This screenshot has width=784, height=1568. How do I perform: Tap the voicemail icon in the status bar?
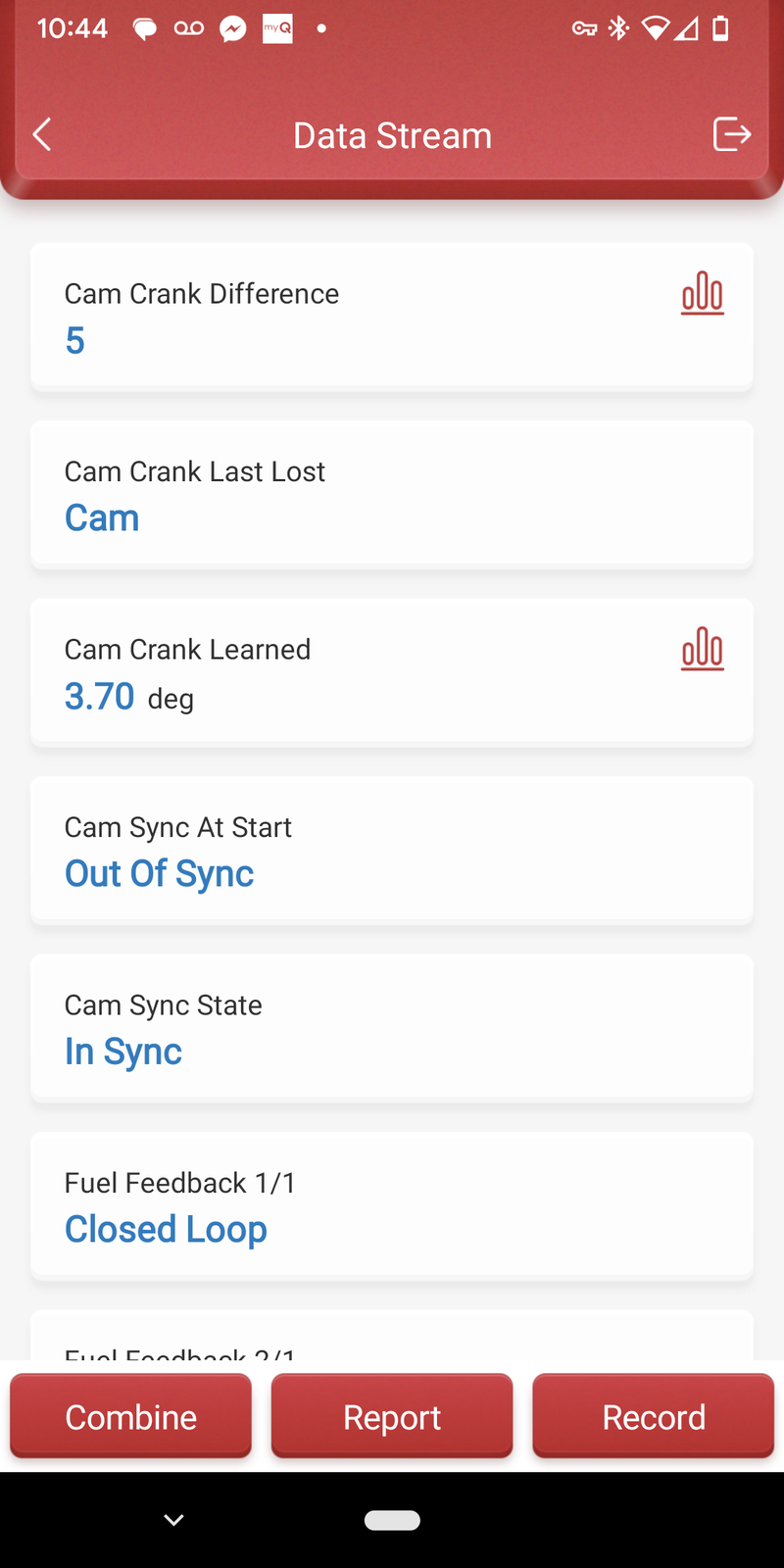click(189, 28)
